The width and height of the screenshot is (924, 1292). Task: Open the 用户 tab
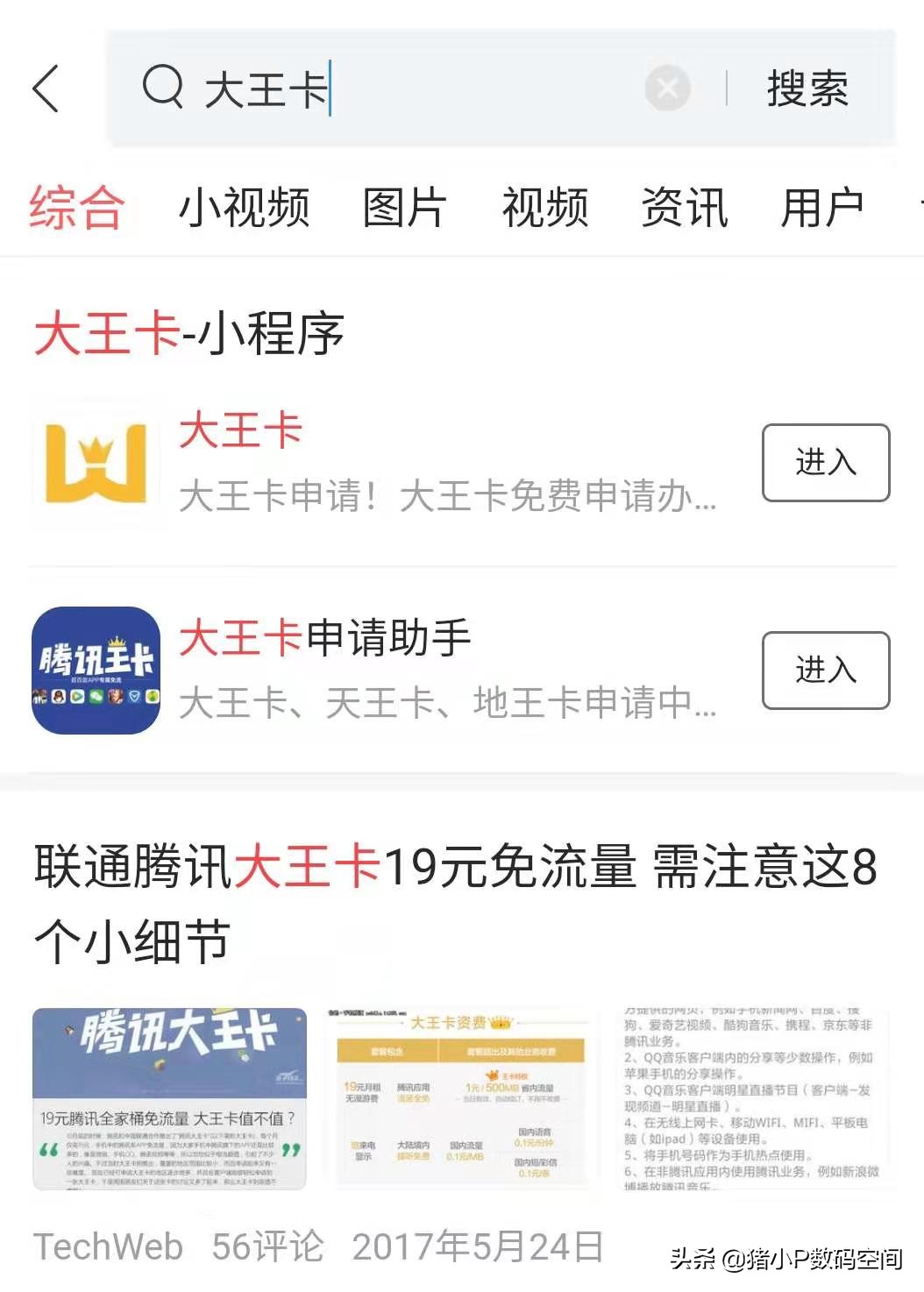tap(824, 208)
